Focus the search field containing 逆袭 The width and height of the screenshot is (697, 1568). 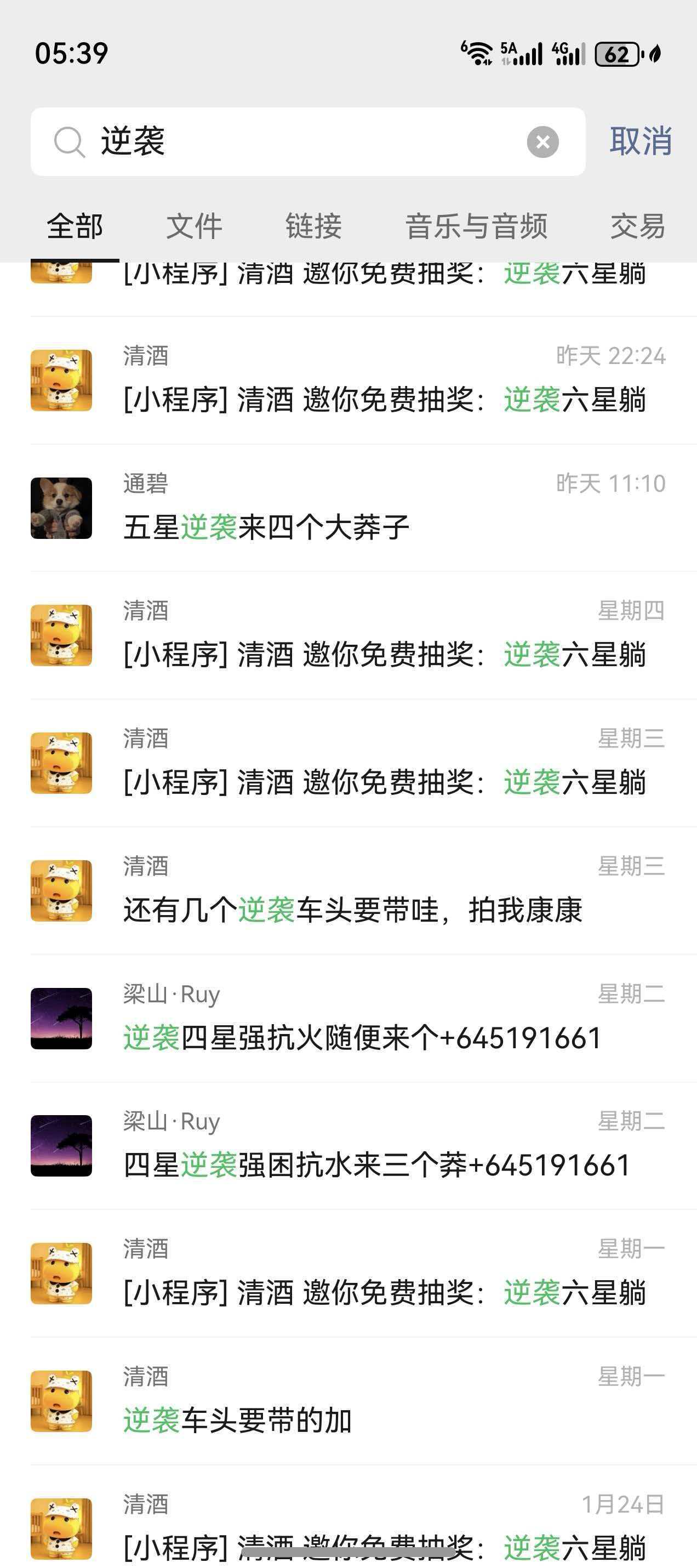pyautogui.click(x=304, y=142)
